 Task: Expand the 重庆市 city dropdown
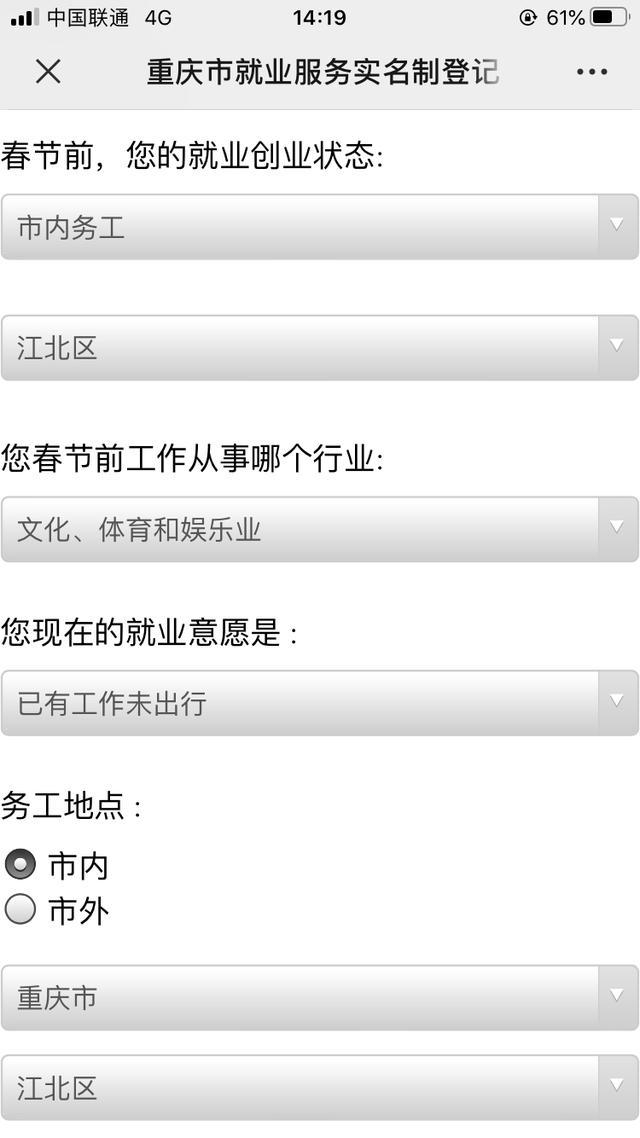[x=320, y=997]
